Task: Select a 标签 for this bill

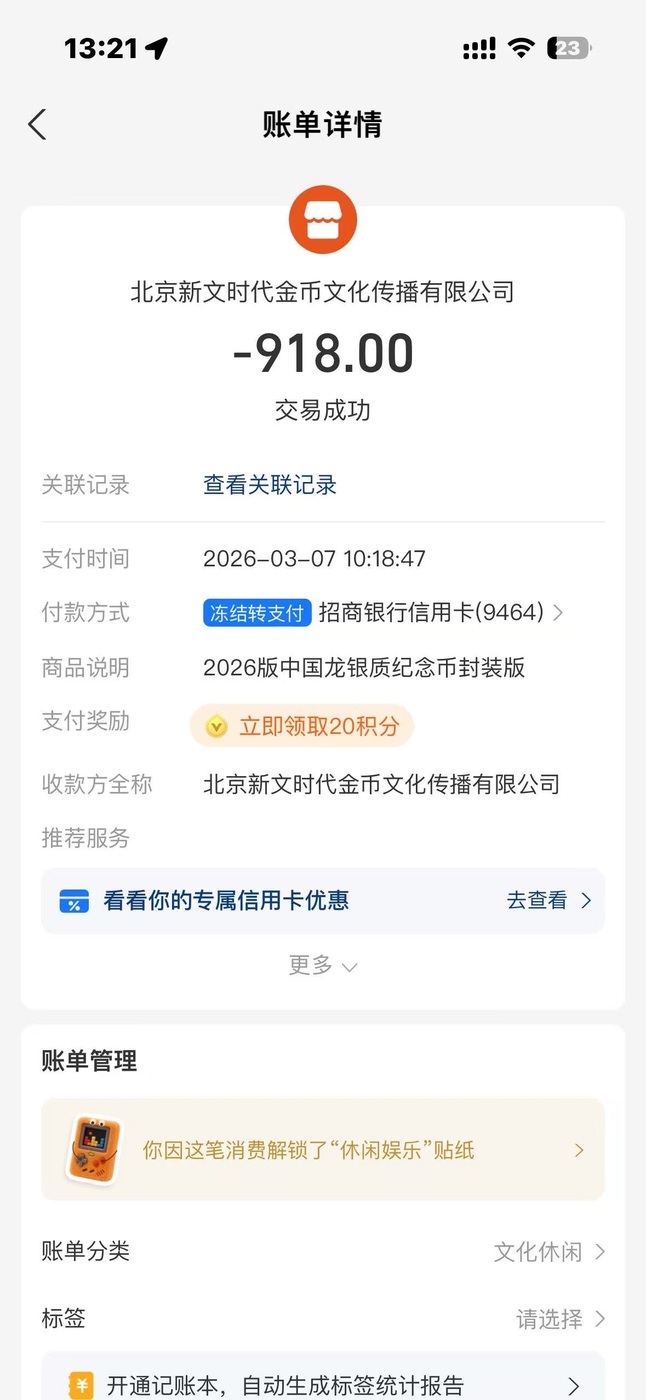Action: pyautogui.click(x=560, y=1319)
